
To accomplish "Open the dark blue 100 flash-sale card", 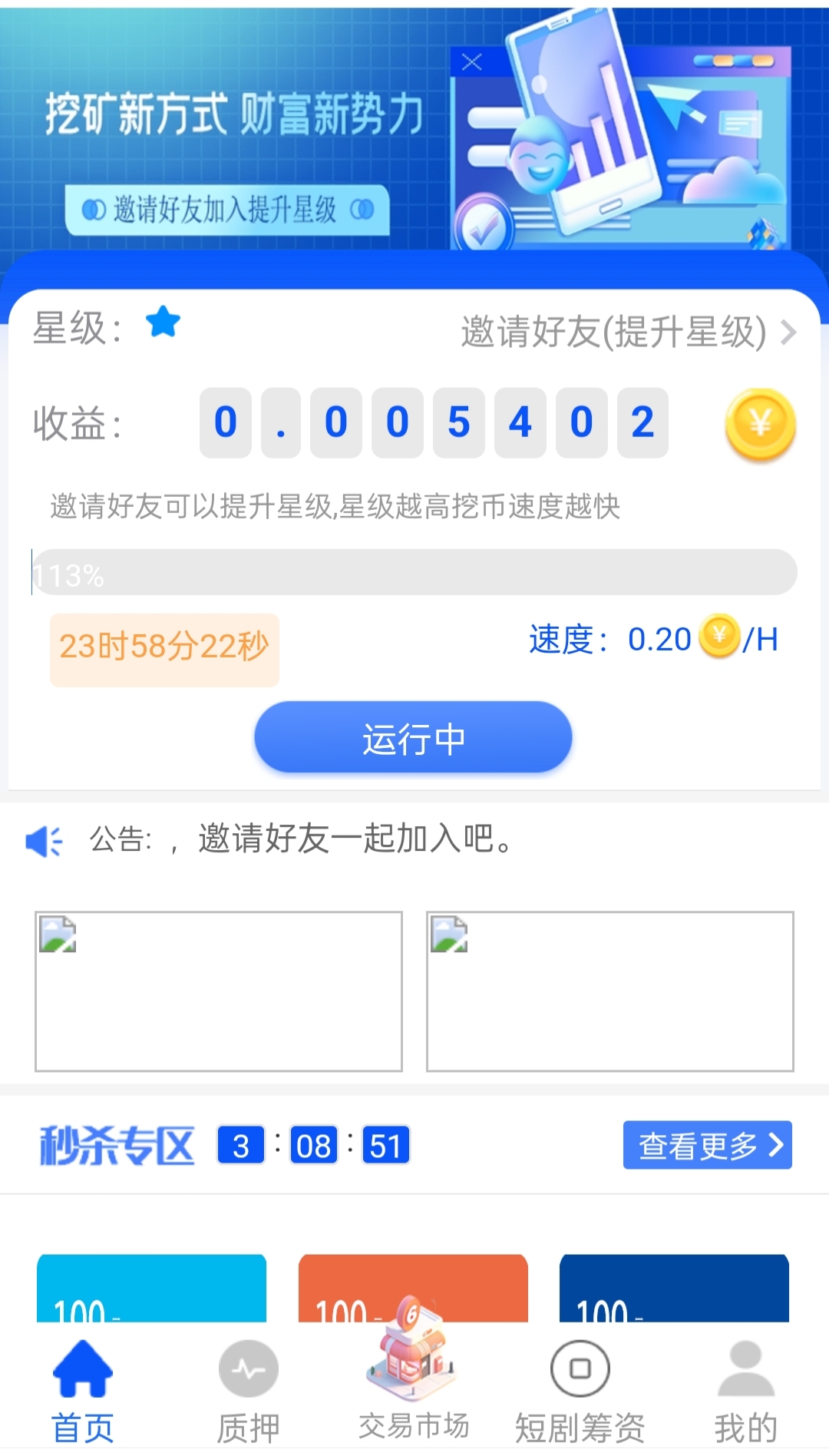I will pyautogui.click(x=674, y=1289).
